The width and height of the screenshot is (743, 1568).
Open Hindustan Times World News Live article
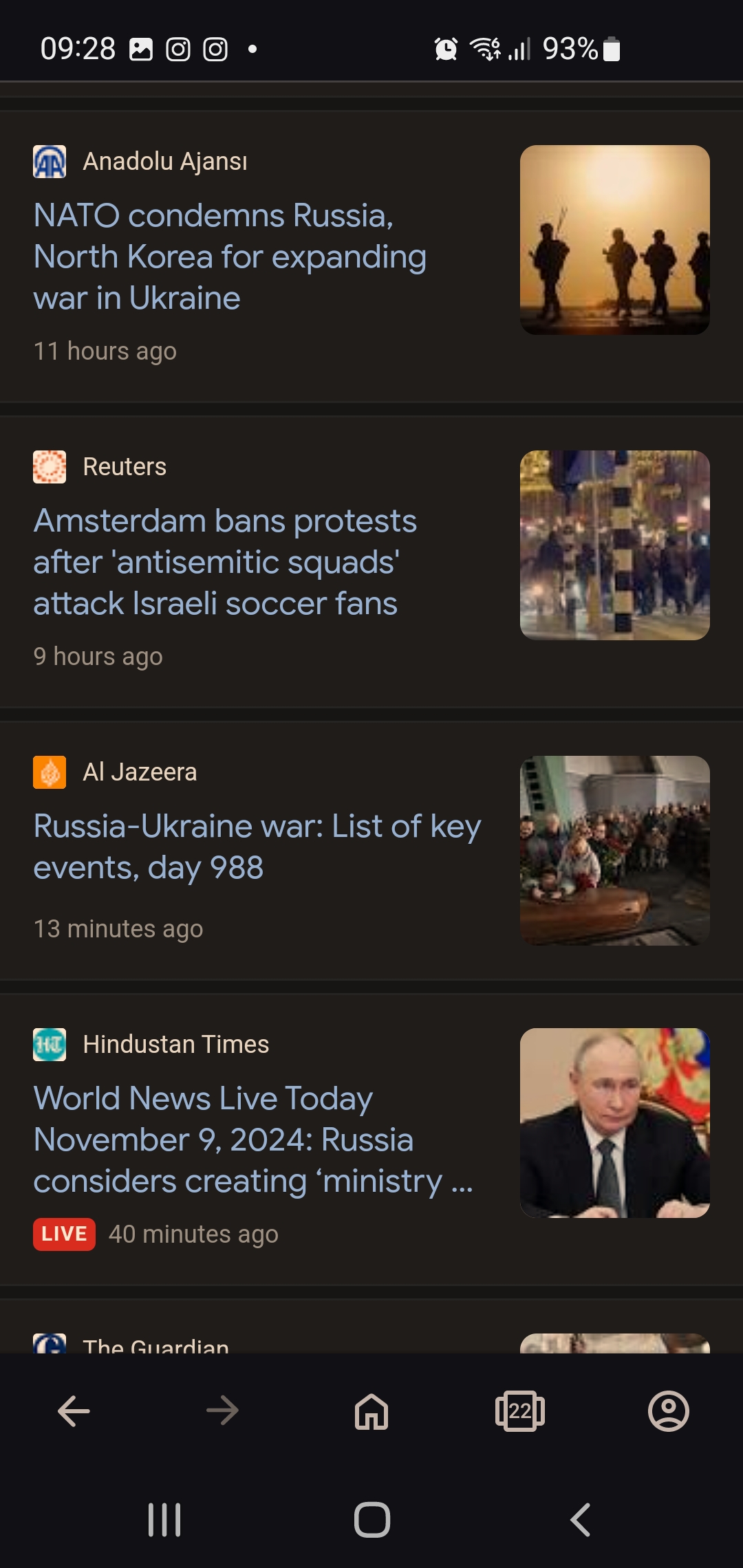(x=253, y=1140)
